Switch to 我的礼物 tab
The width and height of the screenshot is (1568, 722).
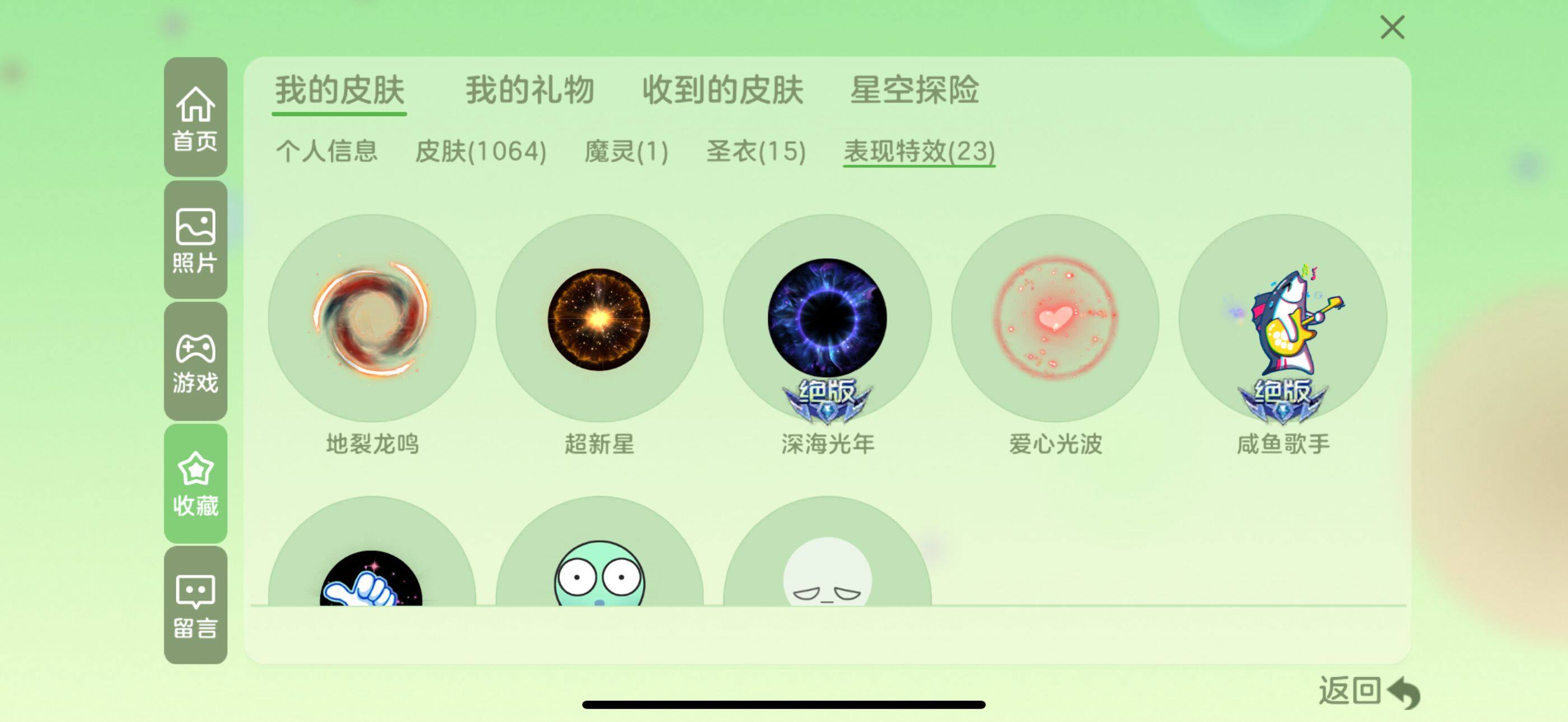click(529, 90)
